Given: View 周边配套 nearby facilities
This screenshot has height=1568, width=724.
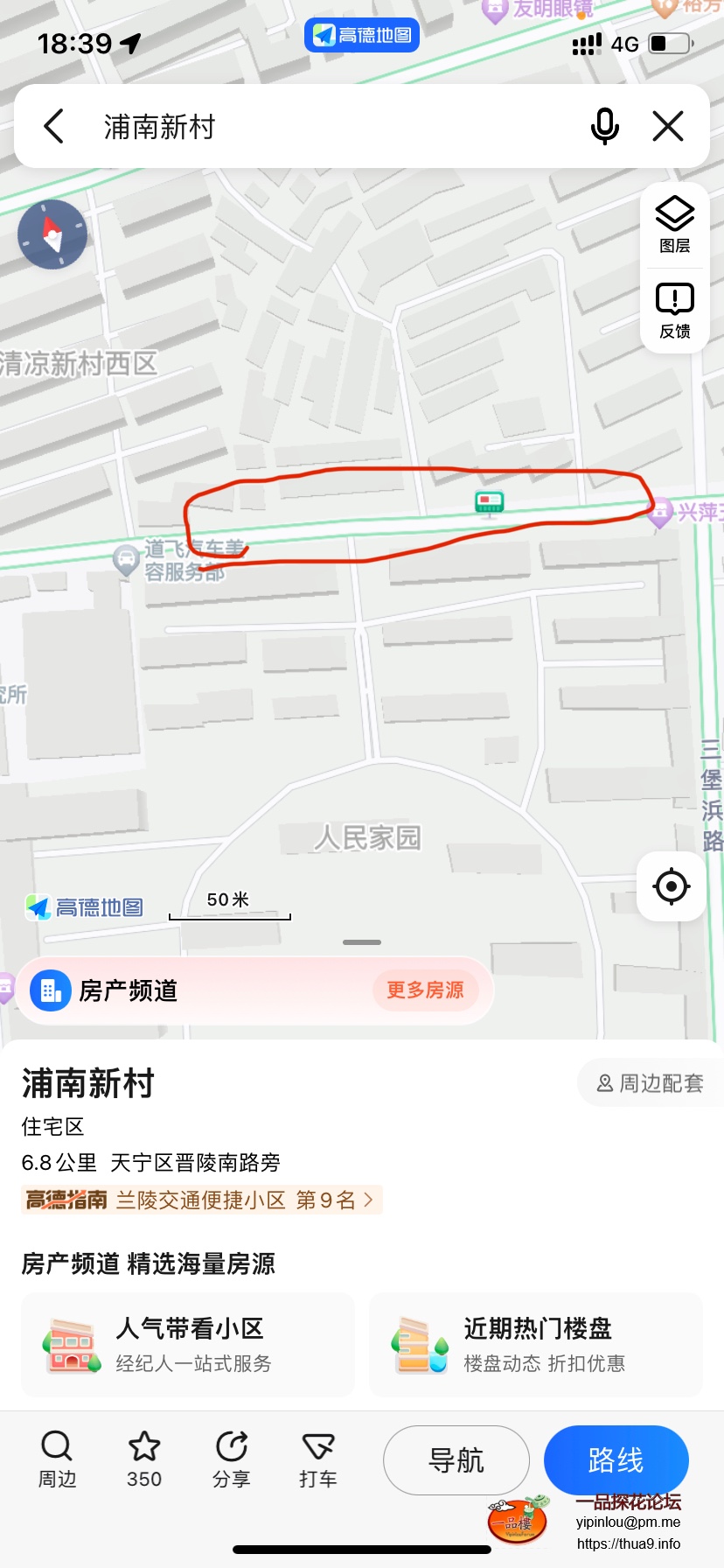Looking at the screenshot, I should coord(650,1083).
